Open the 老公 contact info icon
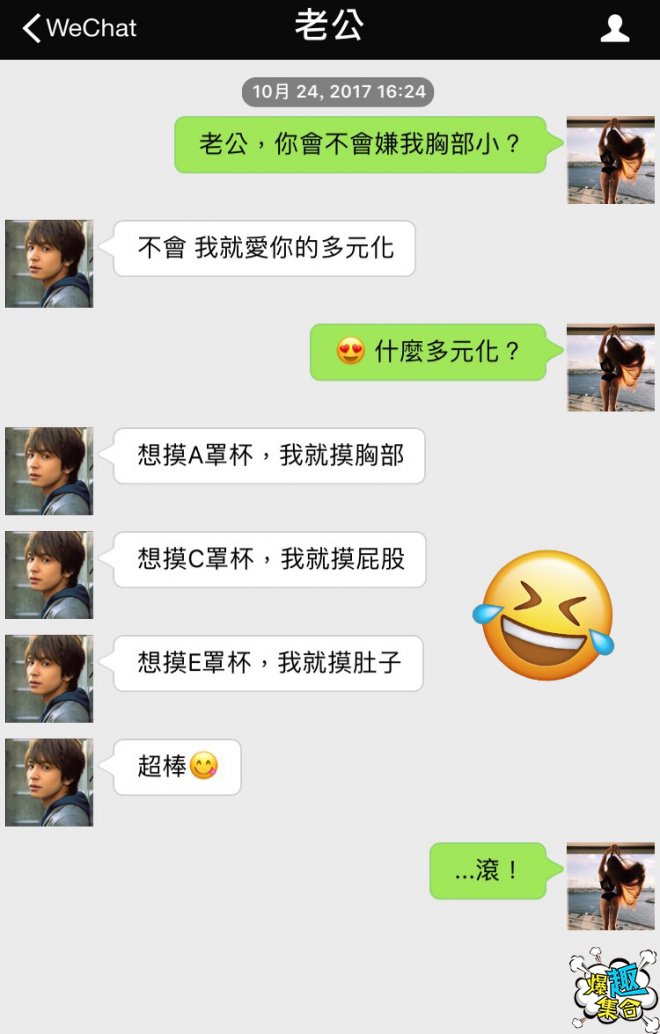This screenshot has width=660, height=1034. click(x=614, y=28)
